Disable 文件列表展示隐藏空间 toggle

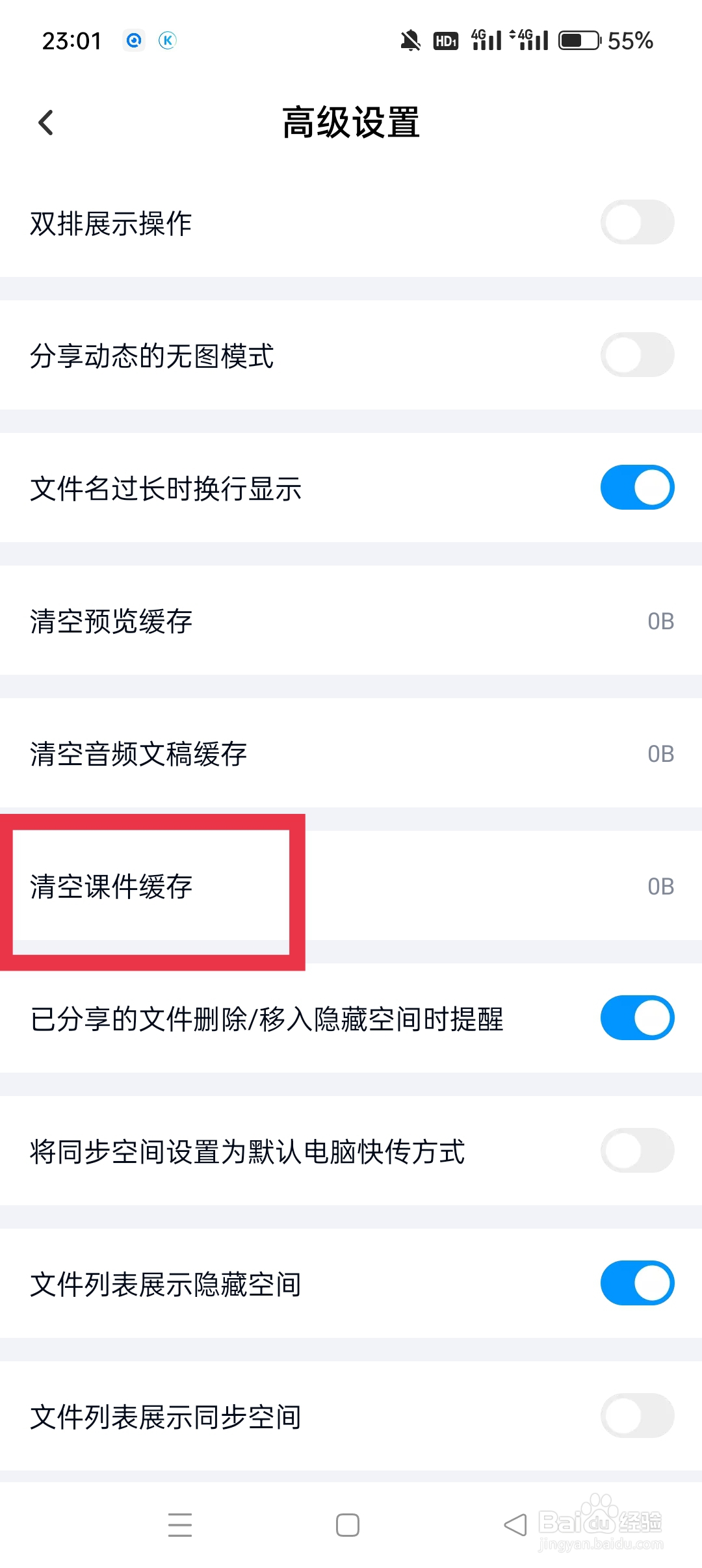(x=636, y=1283)
